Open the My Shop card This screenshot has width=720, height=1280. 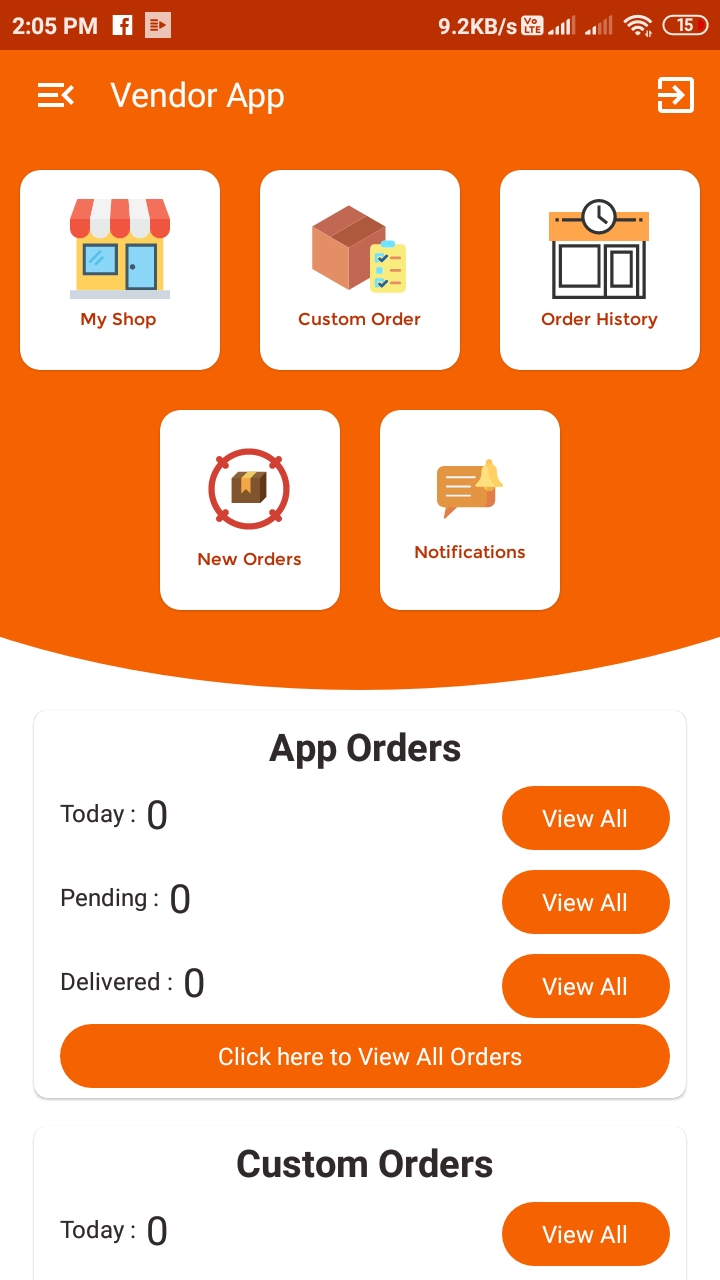[120, 270]
